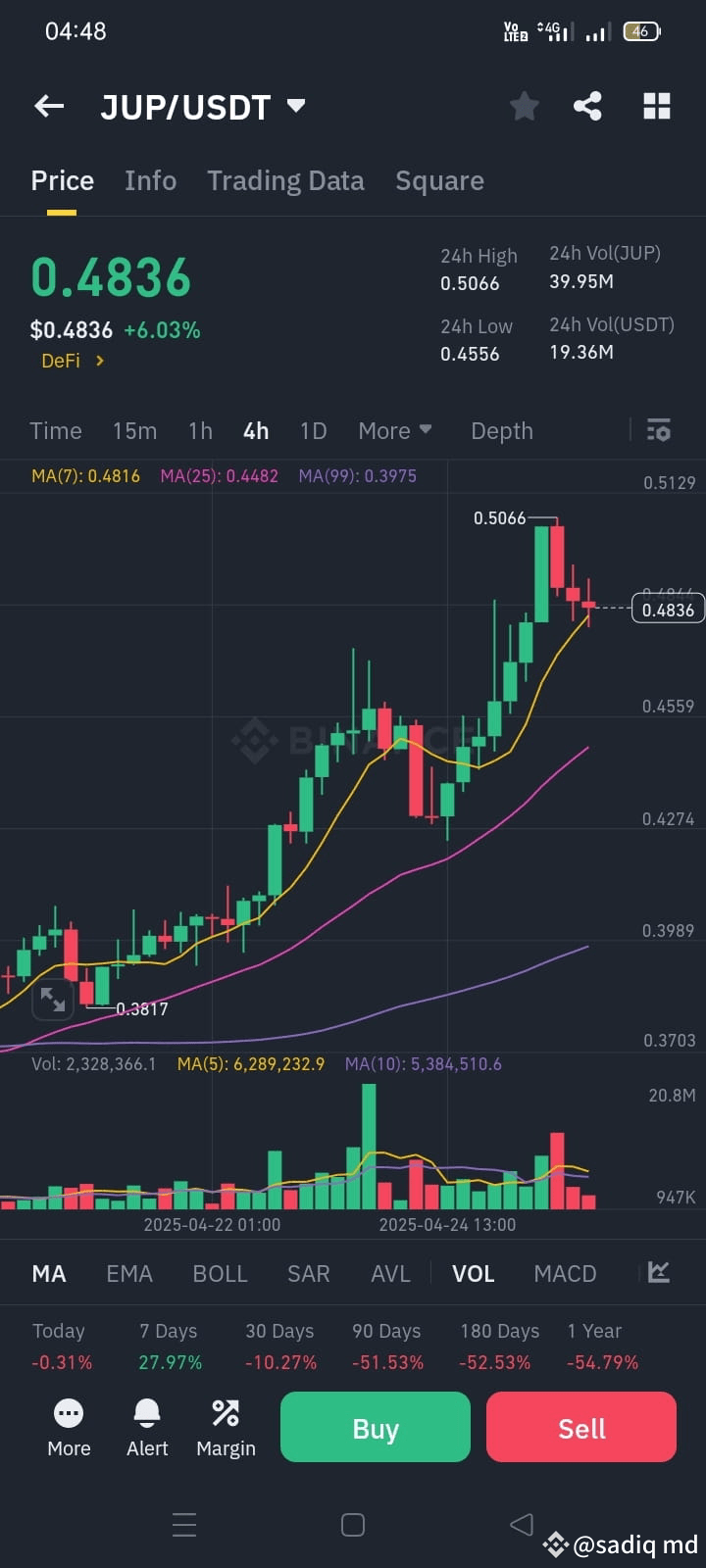
Task: Open the Square tab
Action: click(439, 180)
